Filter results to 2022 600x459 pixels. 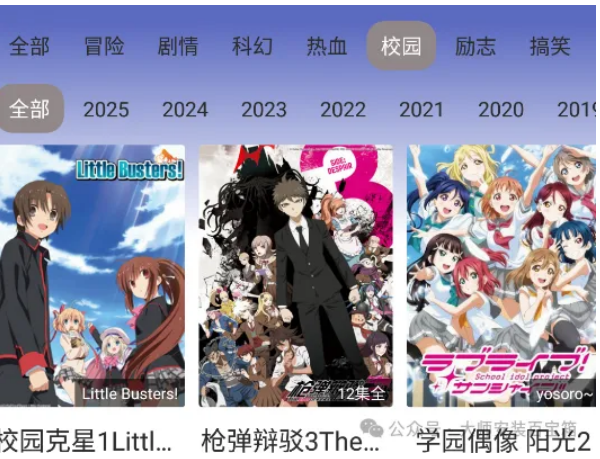tap(343, 110)
